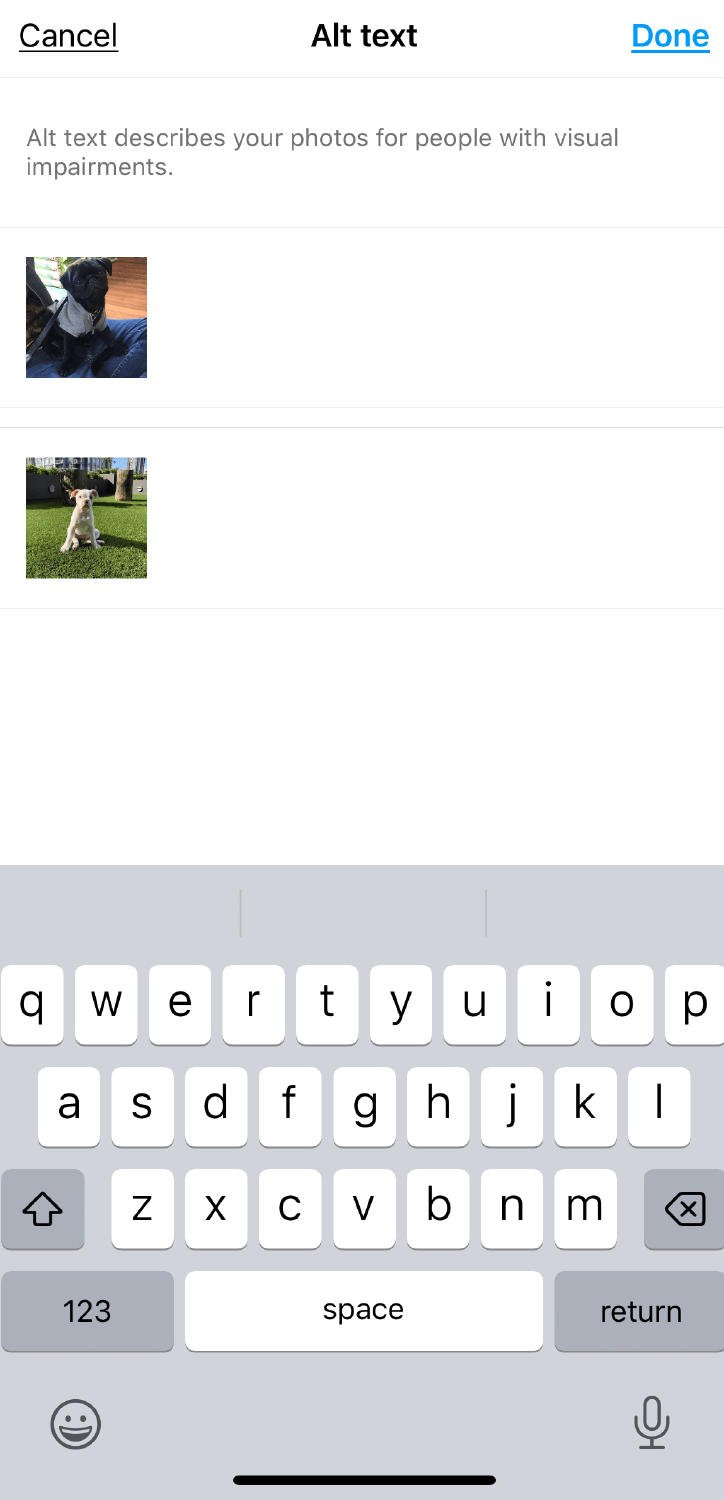Start voice dictation with the microphone icon
Viewport: 724px width, 1500px height.
(651, 1424)
